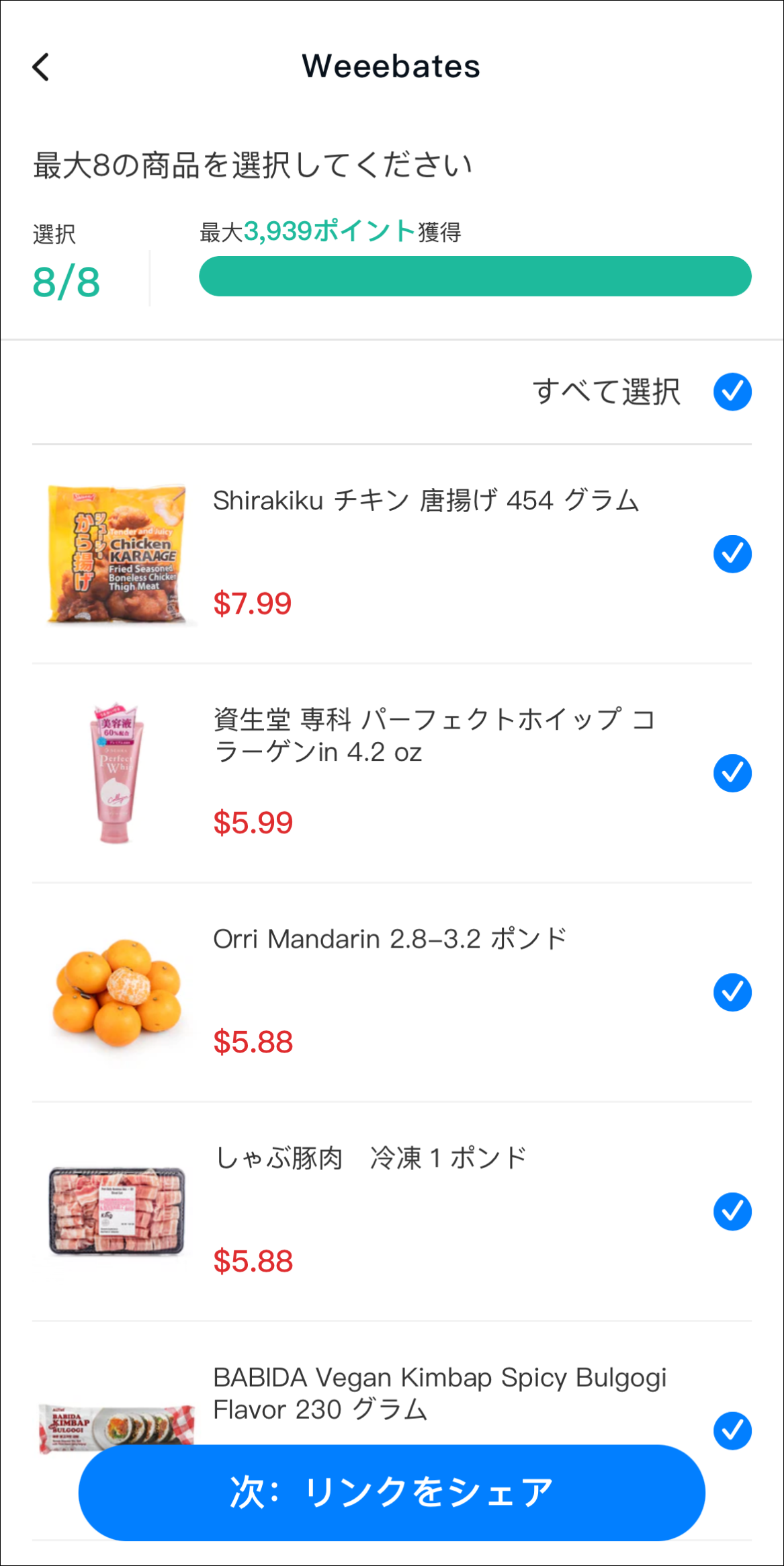This screenshot has height=1566, width=784.
Task: Go back from Weeebates screen
Action: point(41,67)
